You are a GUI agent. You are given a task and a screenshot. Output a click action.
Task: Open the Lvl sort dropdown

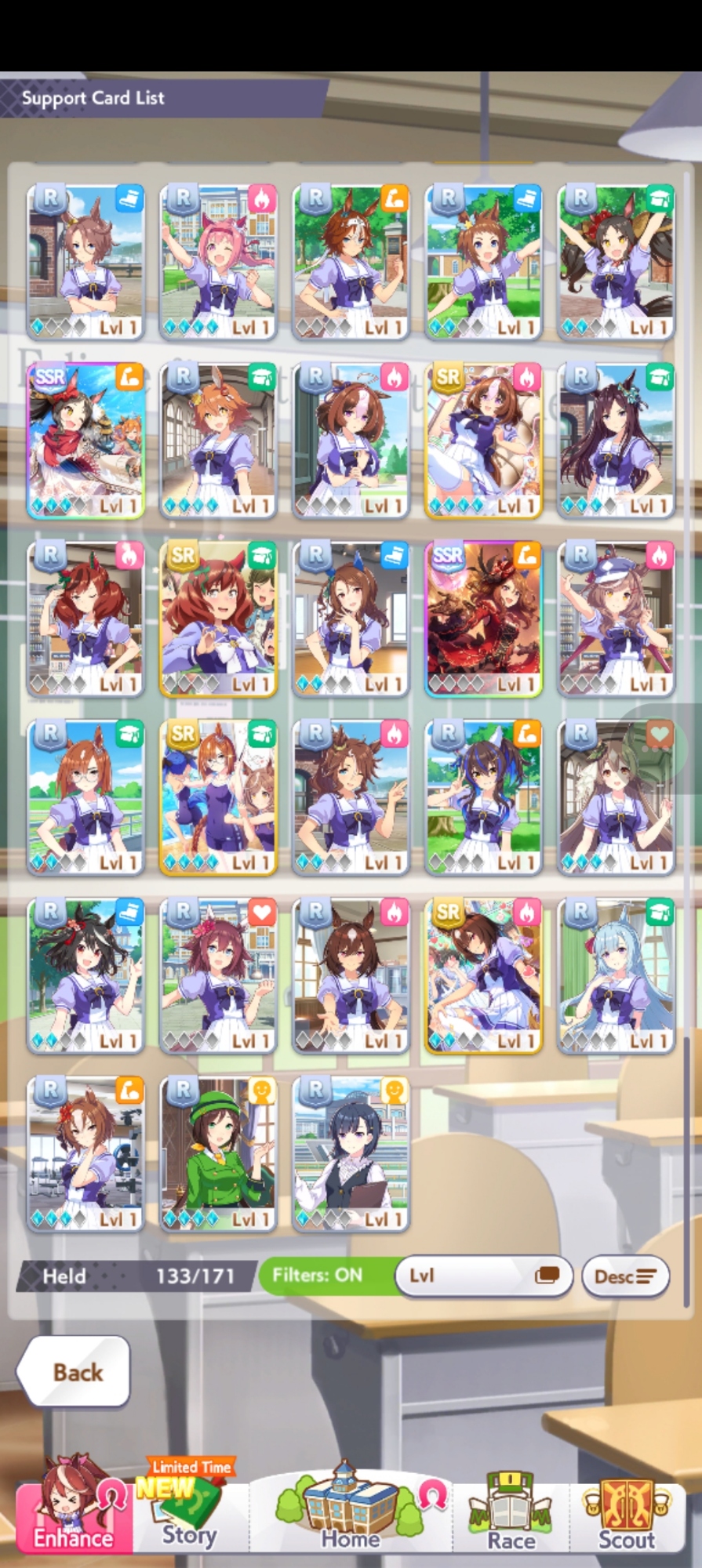484,1276
